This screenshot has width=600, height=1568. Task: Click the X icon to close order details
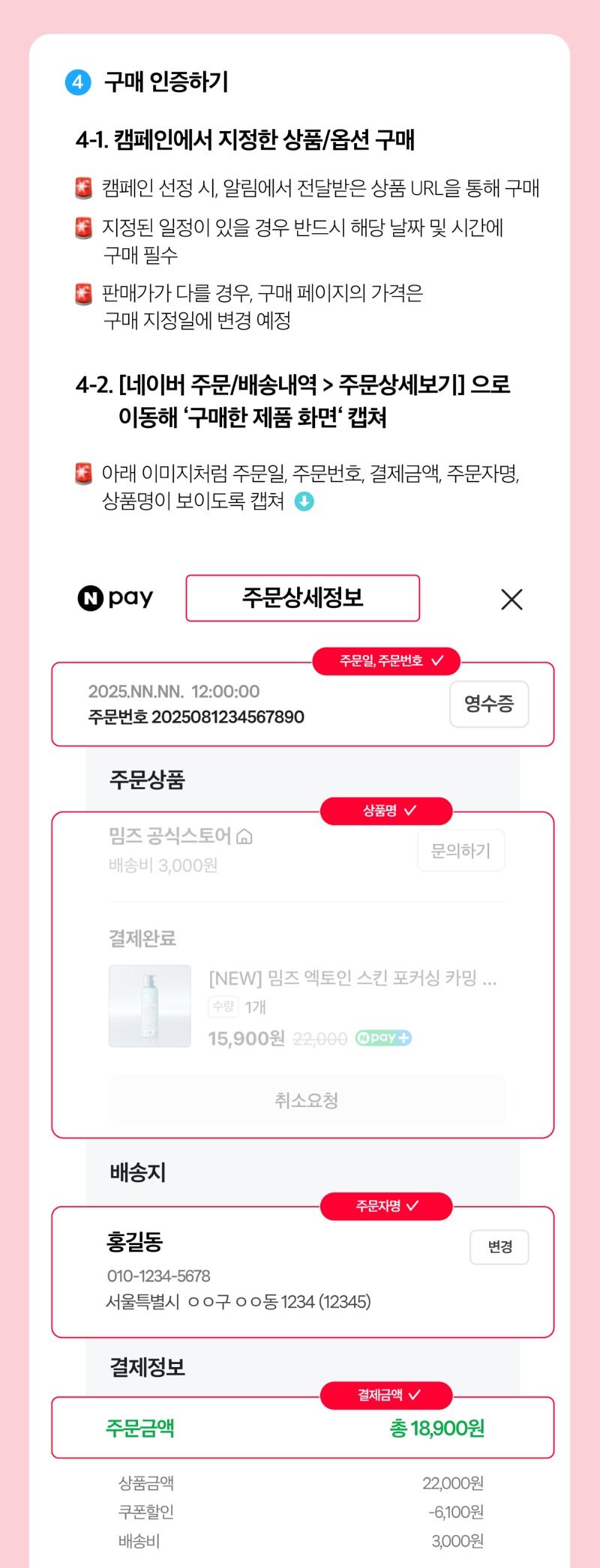(511, 598)
